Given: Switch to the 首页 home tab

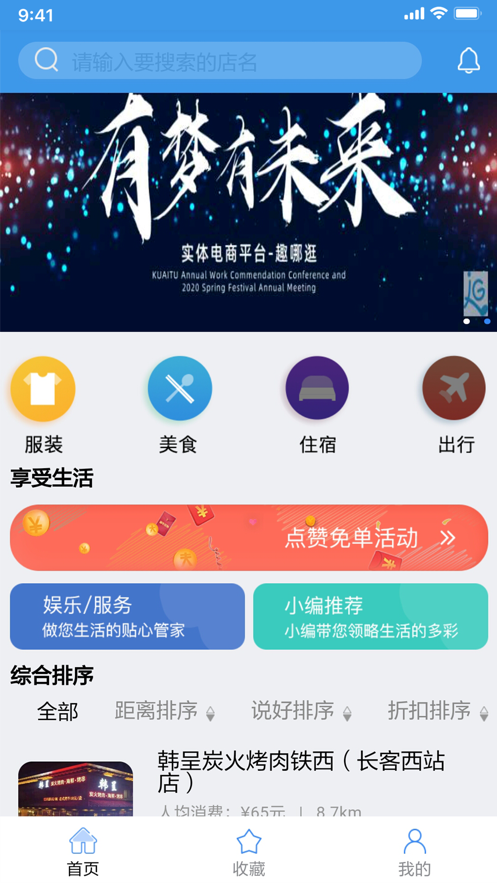Looking at the screenshot, I should [83, 851].
